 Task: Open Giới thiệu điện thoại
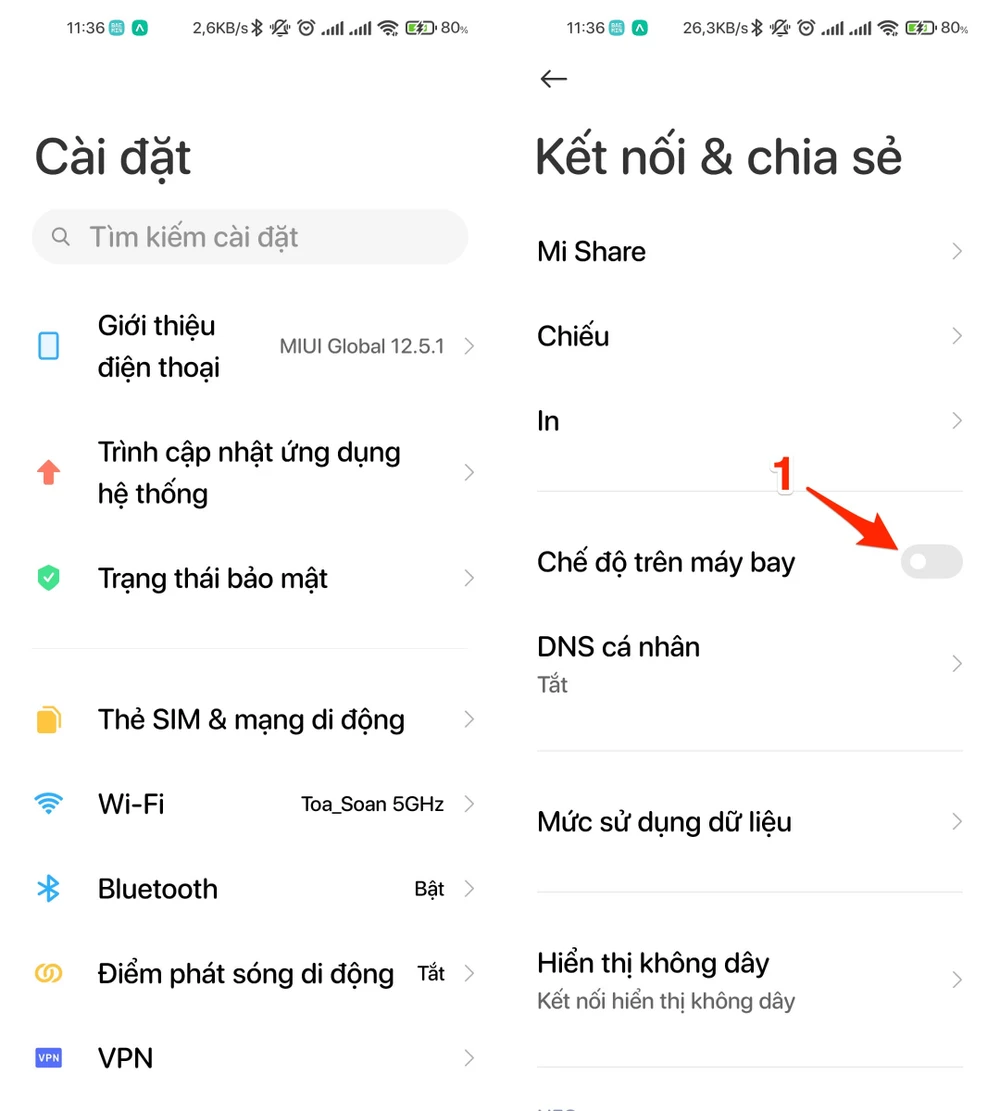pyautogui.click(x=250, y=346)
